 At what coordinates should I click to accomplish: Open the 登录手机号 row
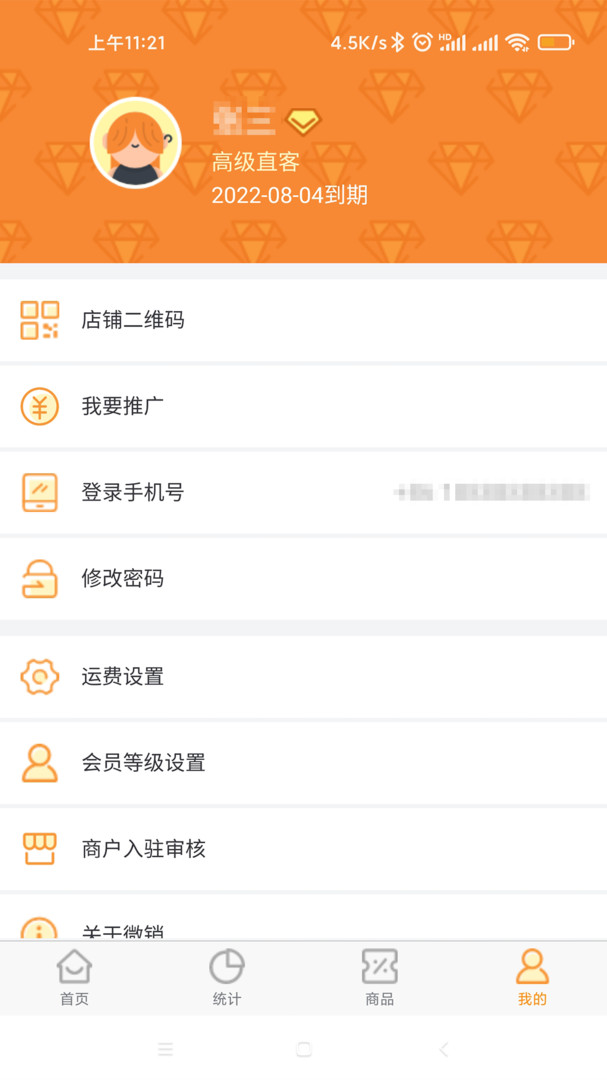click(x=303, y=492)
